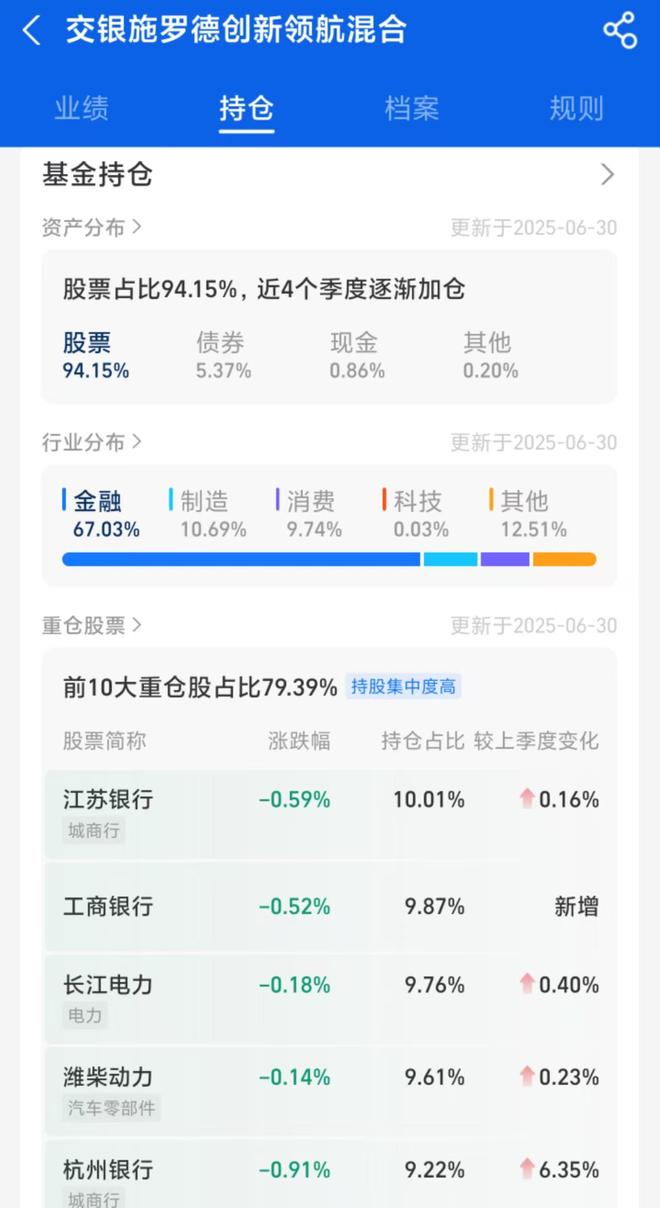Open 重仓股票 details
Viewport: 660px width, 1208px height.
(92, 625)
